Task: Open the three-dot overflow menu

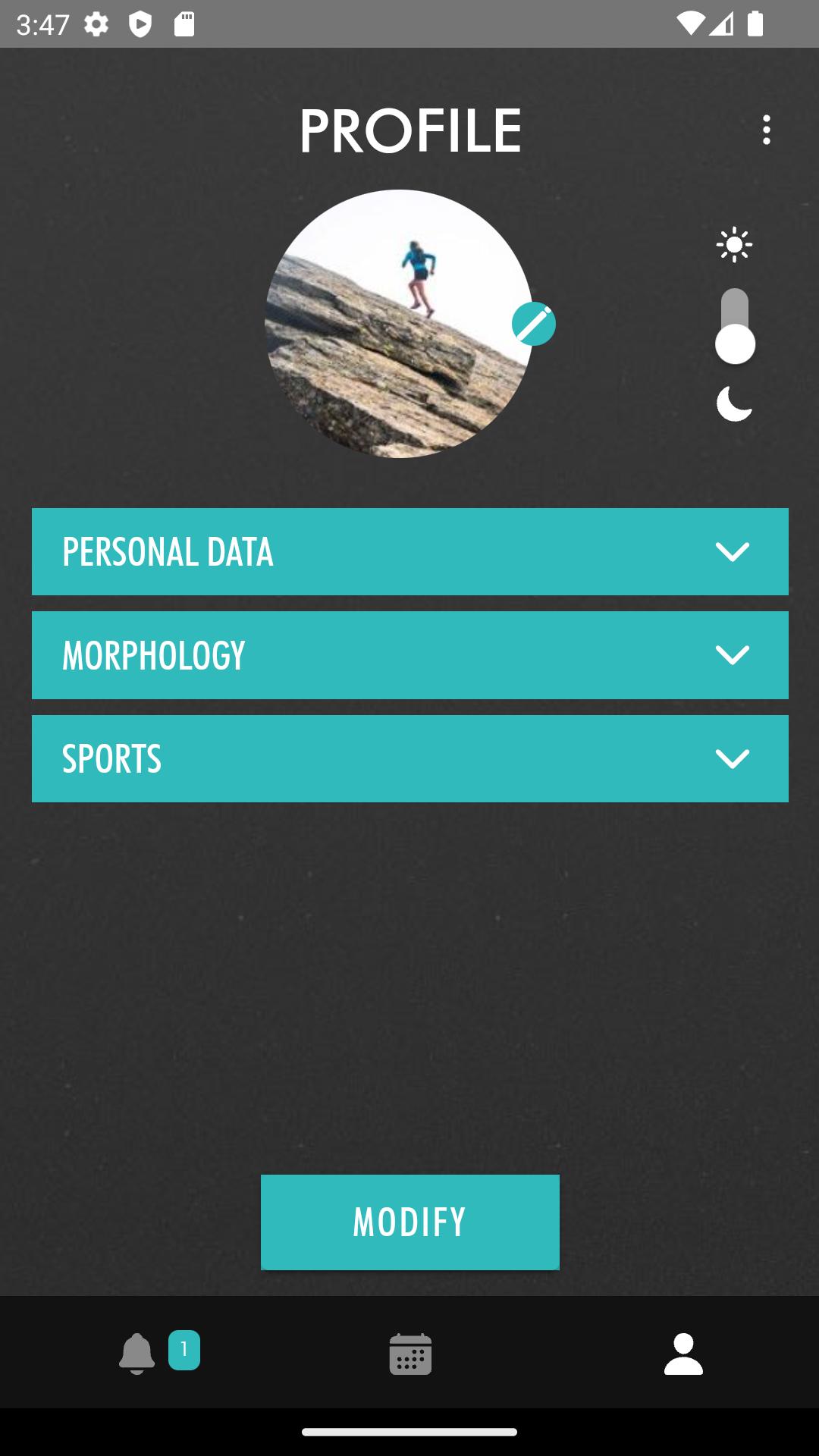Action: (767, 130)
